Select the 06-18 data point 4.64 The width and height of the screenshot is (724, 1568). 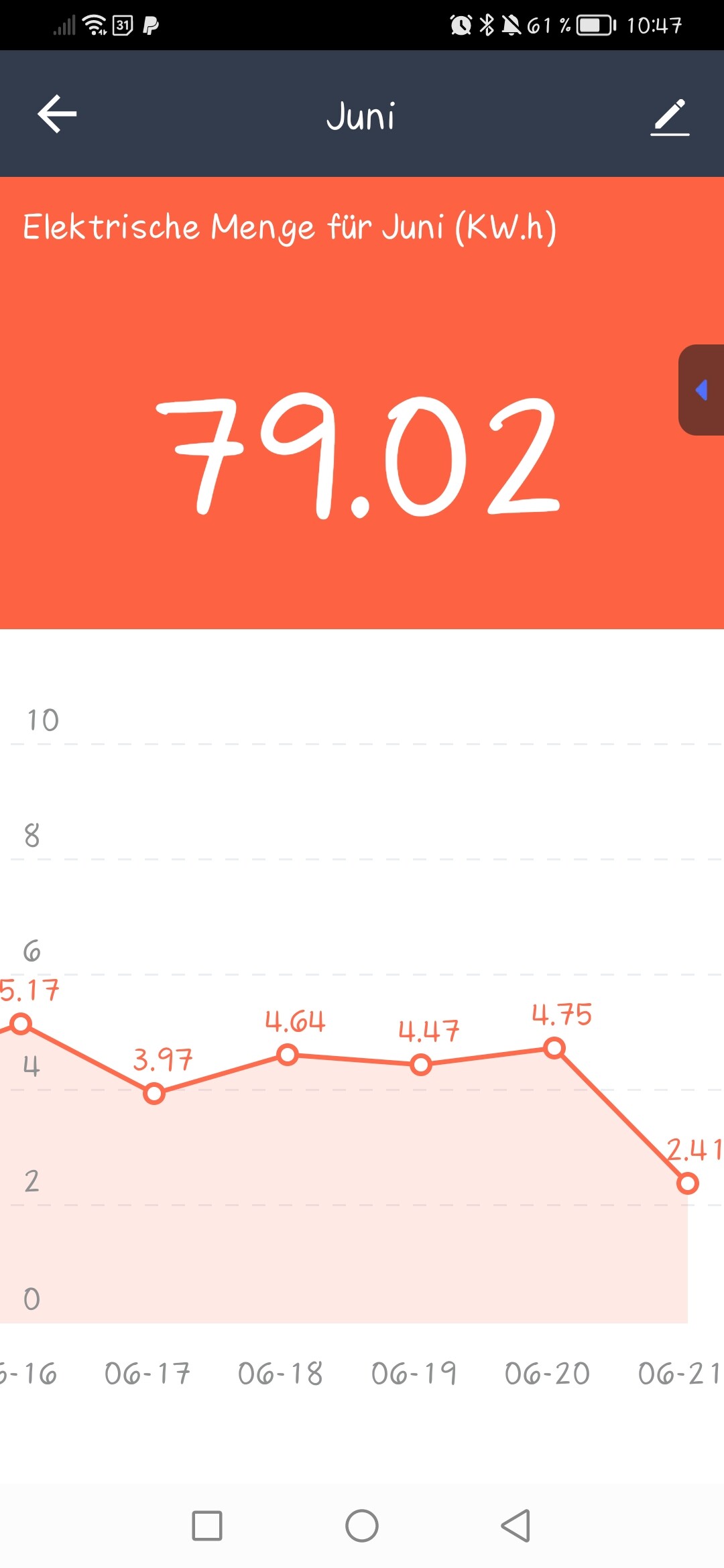pyautogui.click(x=288, y=1055)
